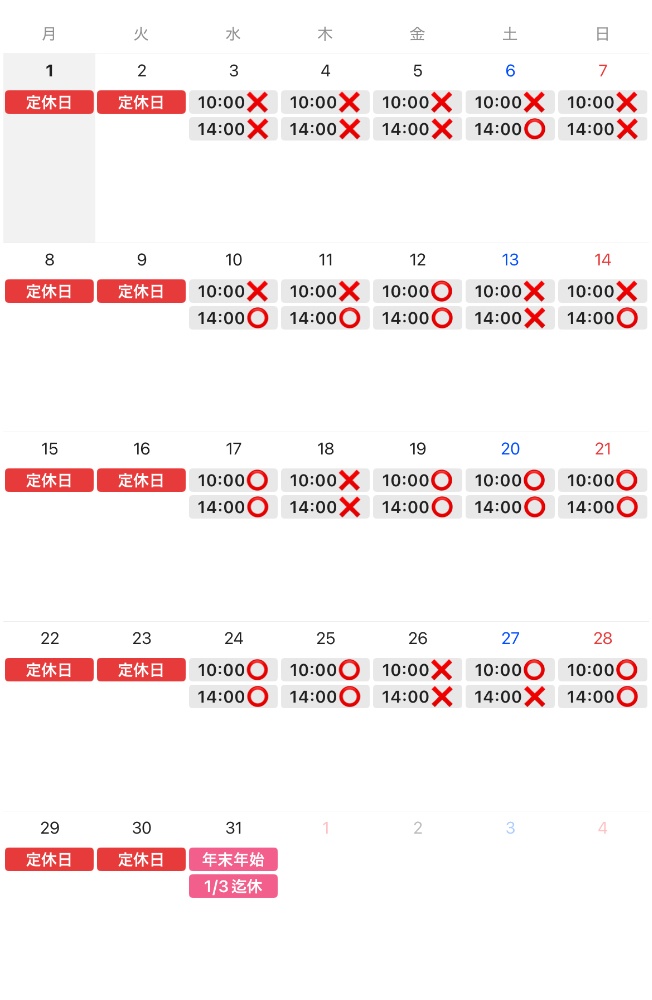The width and height of the screenshot is (652, 1000).
Task: Open the 年末年始 event on the 31st
Action: click(233, 859)
